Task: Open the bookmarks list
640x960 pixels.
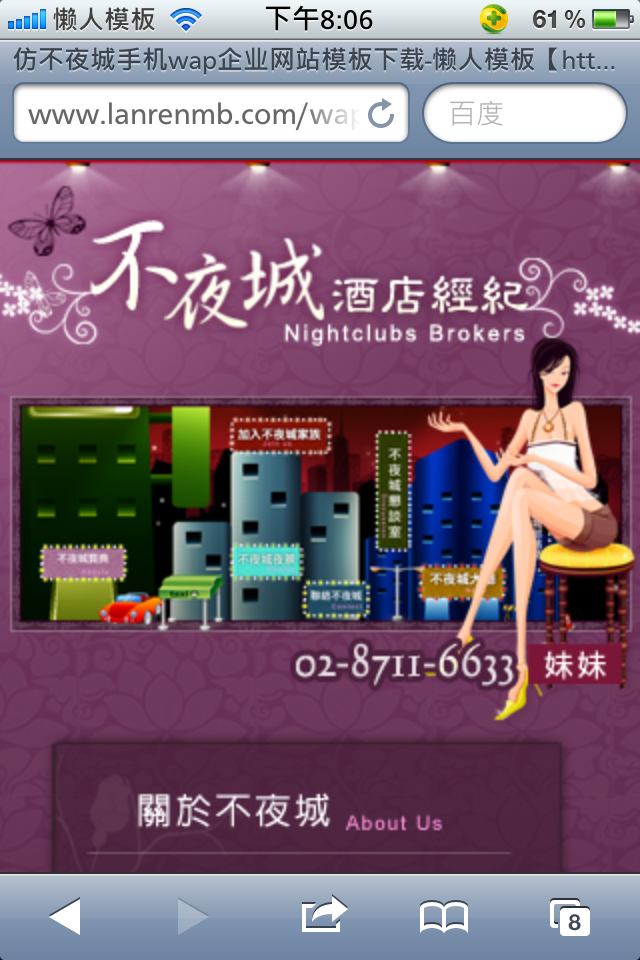Action: pyautogui.click(x=443, y=916)
